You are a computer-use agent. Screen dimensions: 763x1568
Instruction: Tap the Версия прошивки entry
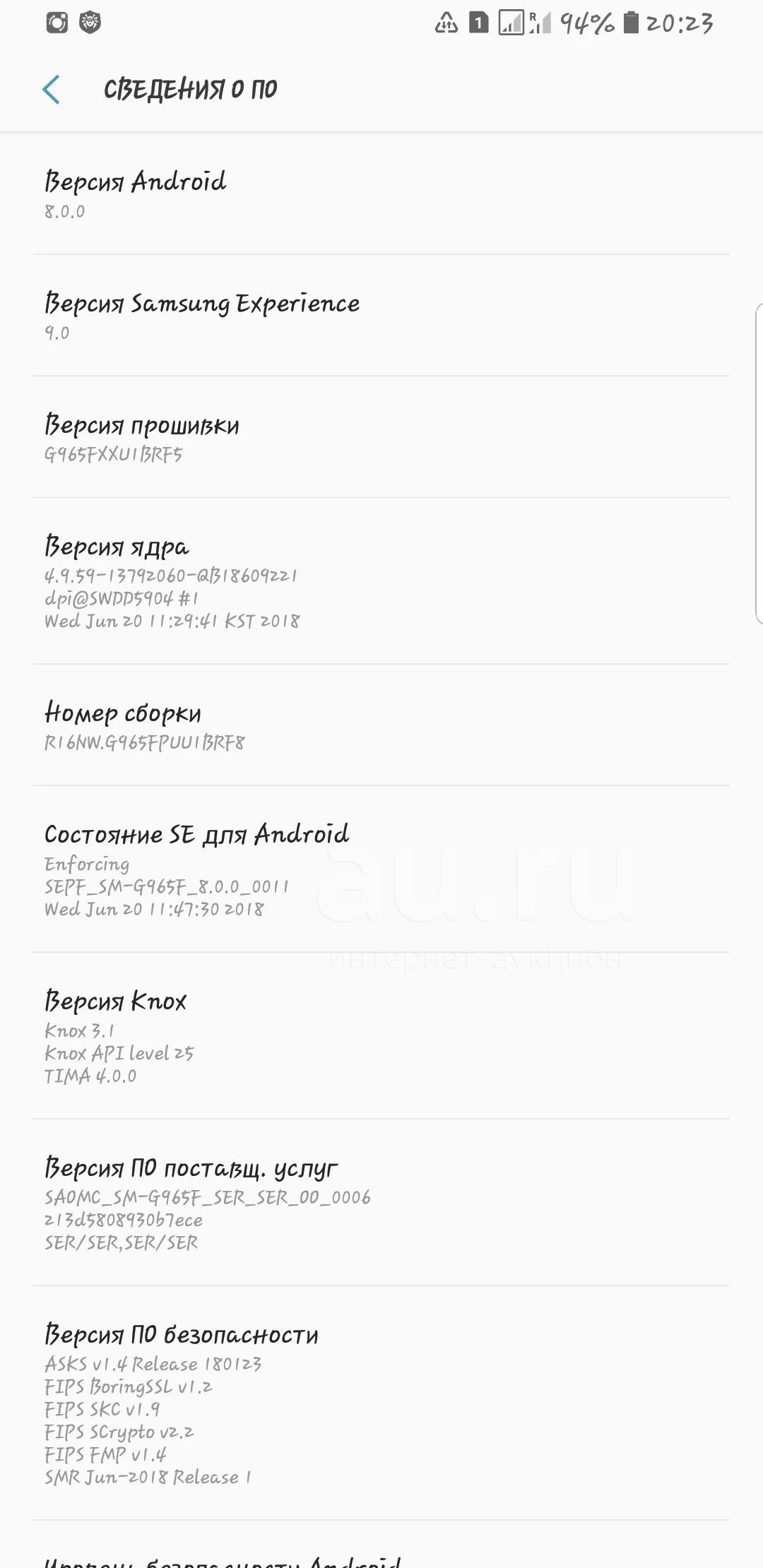pyautogui.click(x=381, y=436)
